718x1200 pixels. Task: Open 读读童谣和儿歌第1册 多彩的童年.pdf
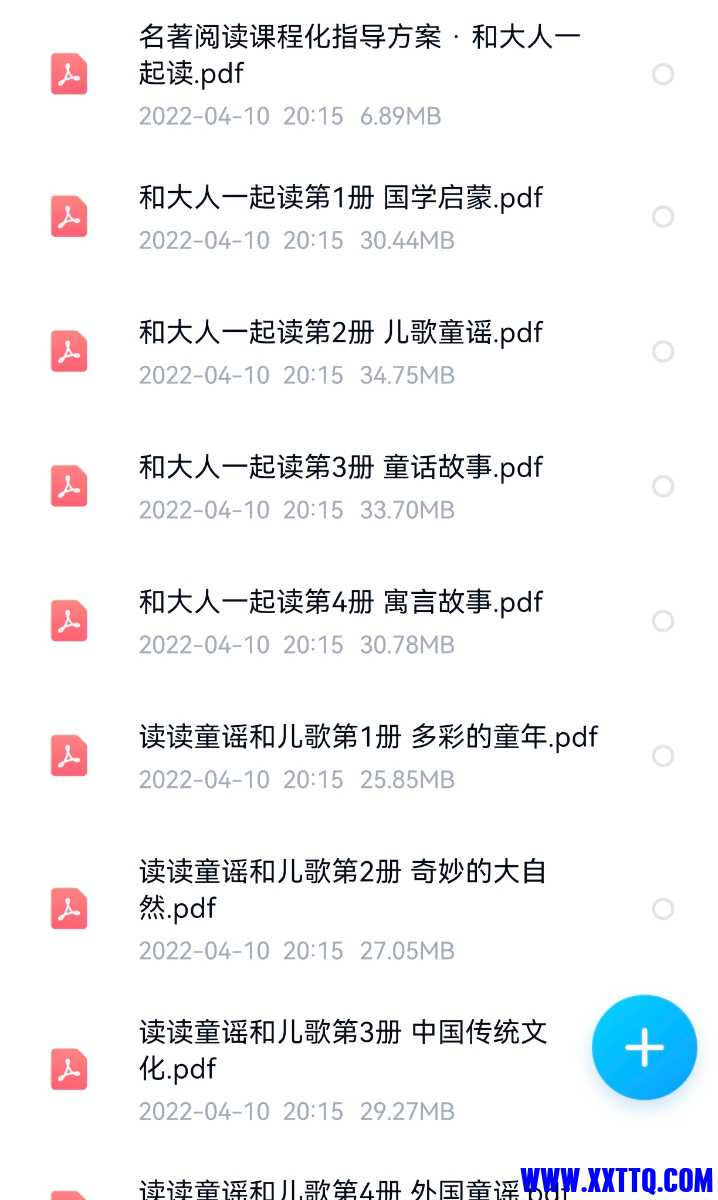(359, 757)
